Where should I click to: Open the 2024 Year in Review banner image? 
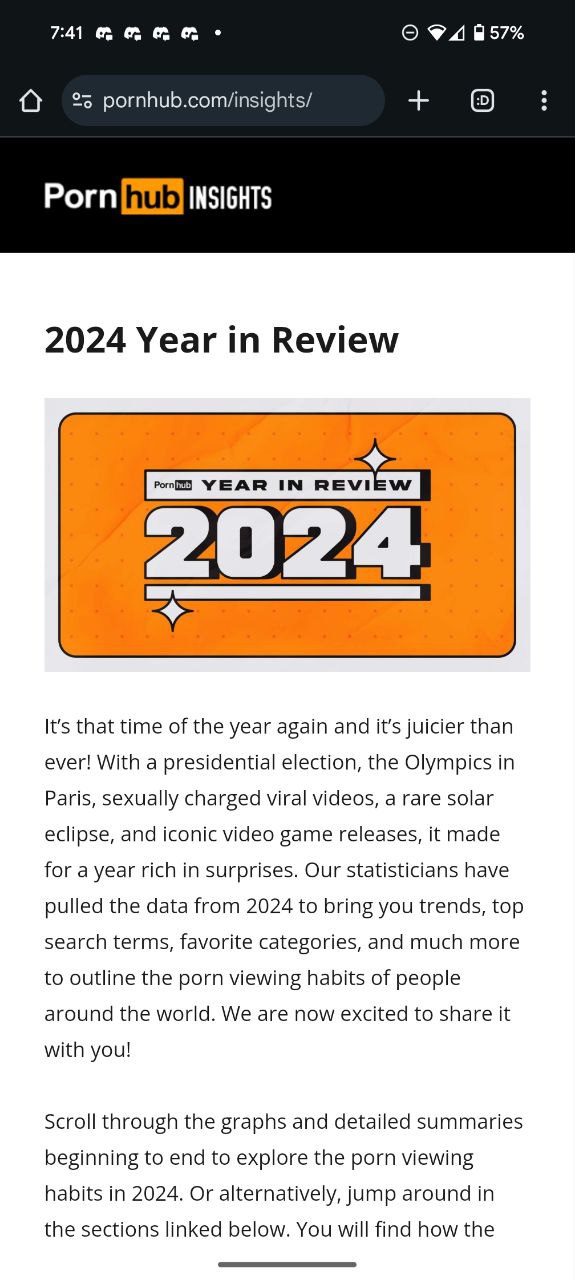(287, 535)
